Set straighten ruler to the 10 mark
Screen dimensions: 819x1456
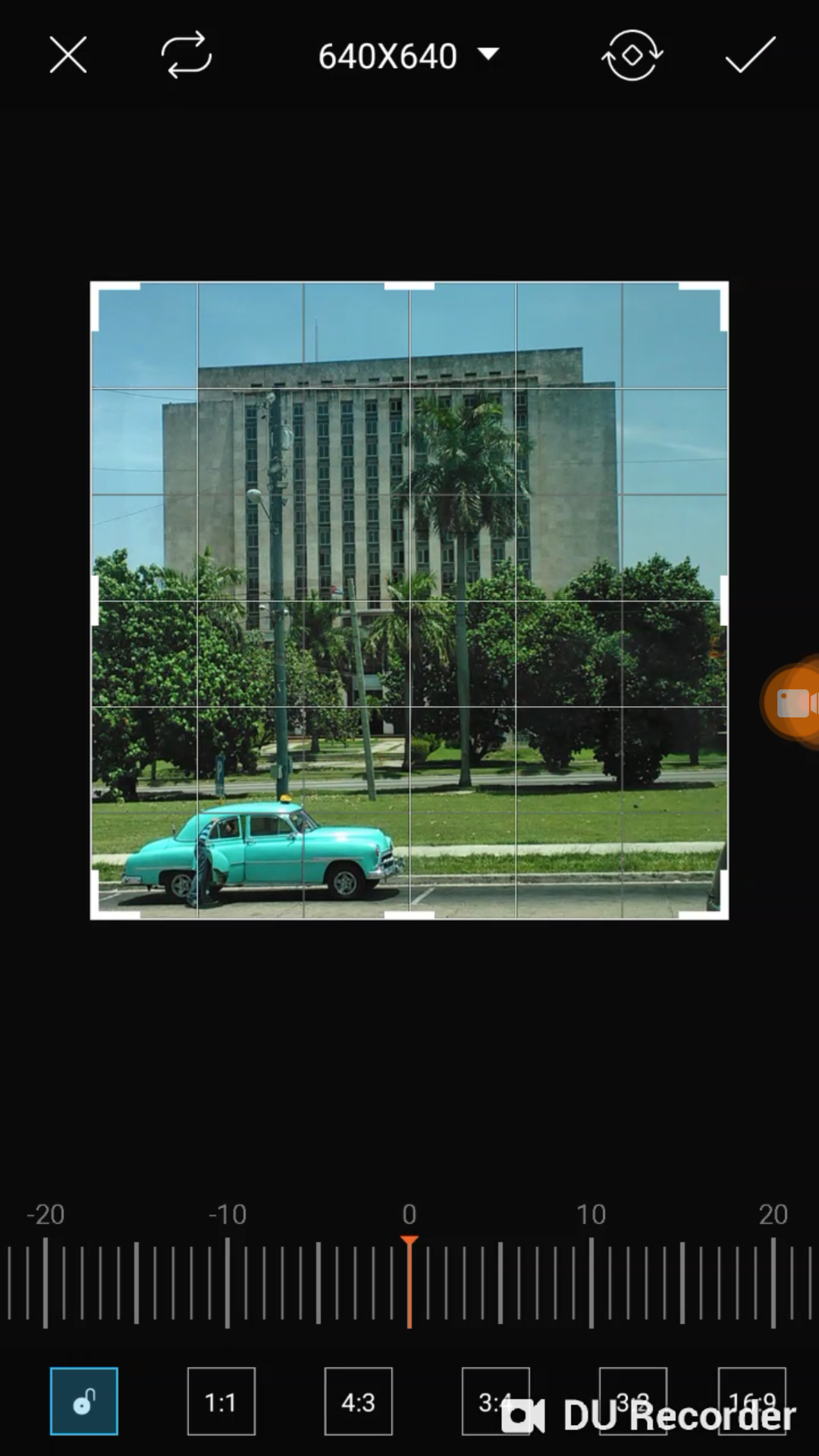(x=591, y=1283)
